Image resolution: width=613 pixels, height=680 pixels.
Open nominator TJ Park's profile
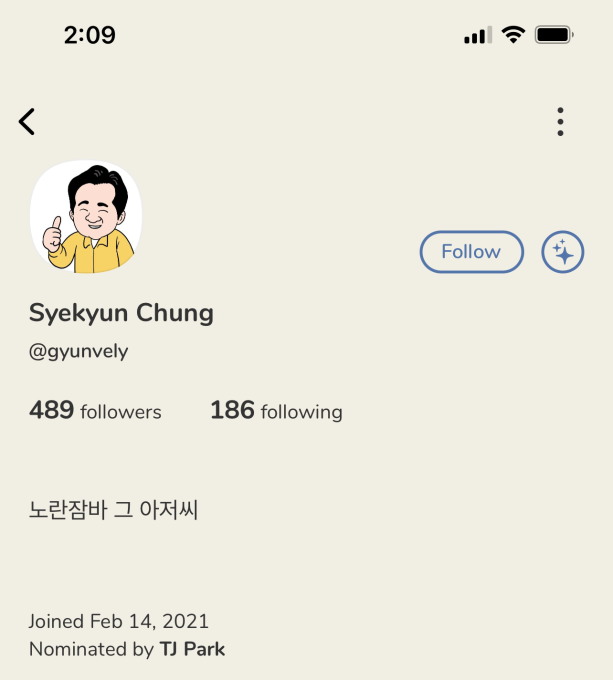pyautogui.click(x=192, y=649)
